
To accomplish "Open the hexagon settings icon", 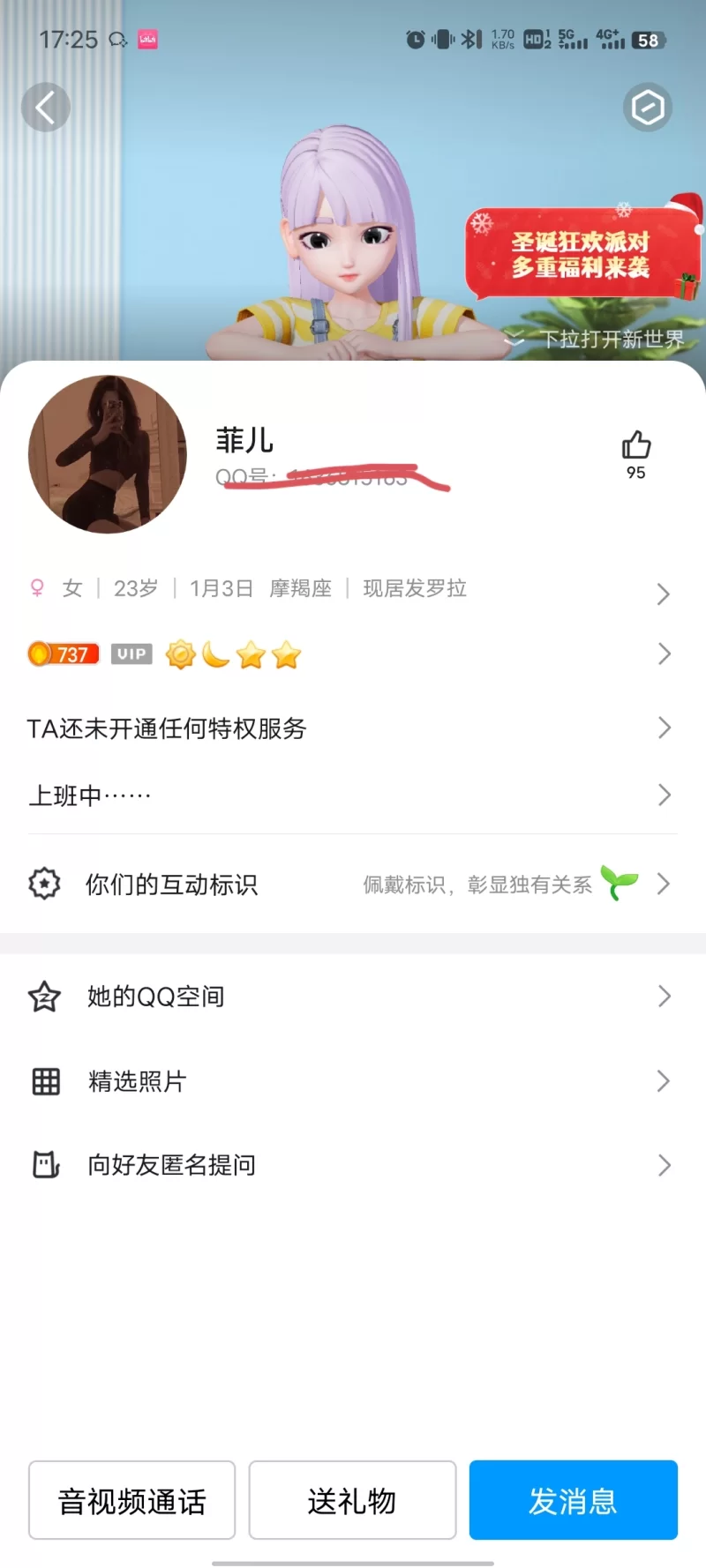I will coord(648,108).
